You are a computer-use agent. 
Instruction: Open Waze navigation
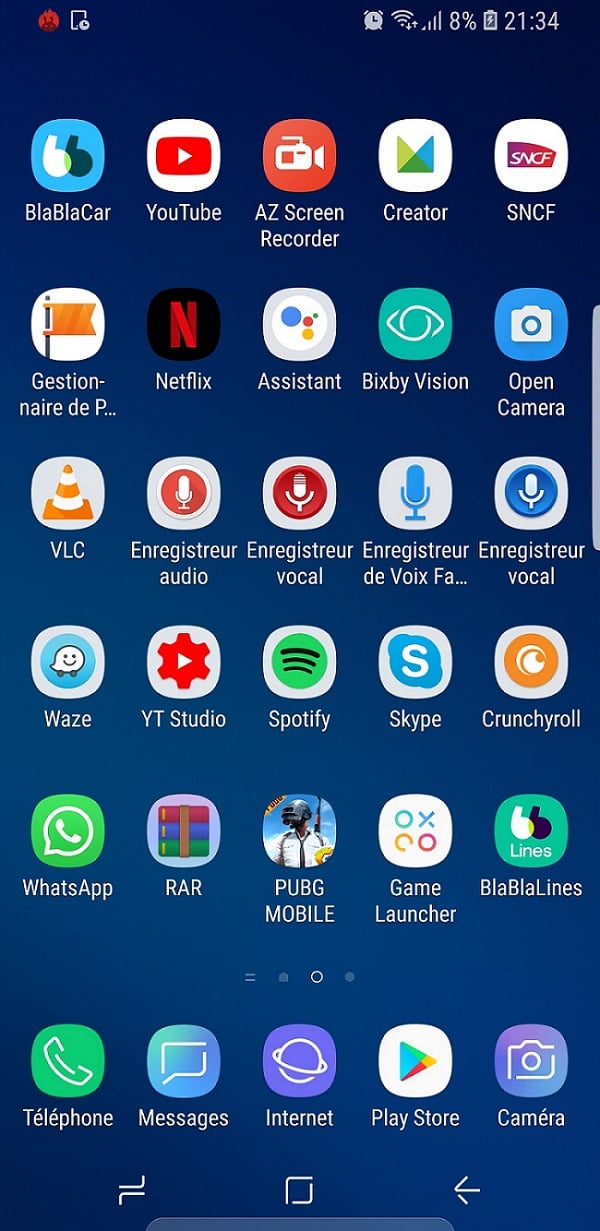click(68, 662)
